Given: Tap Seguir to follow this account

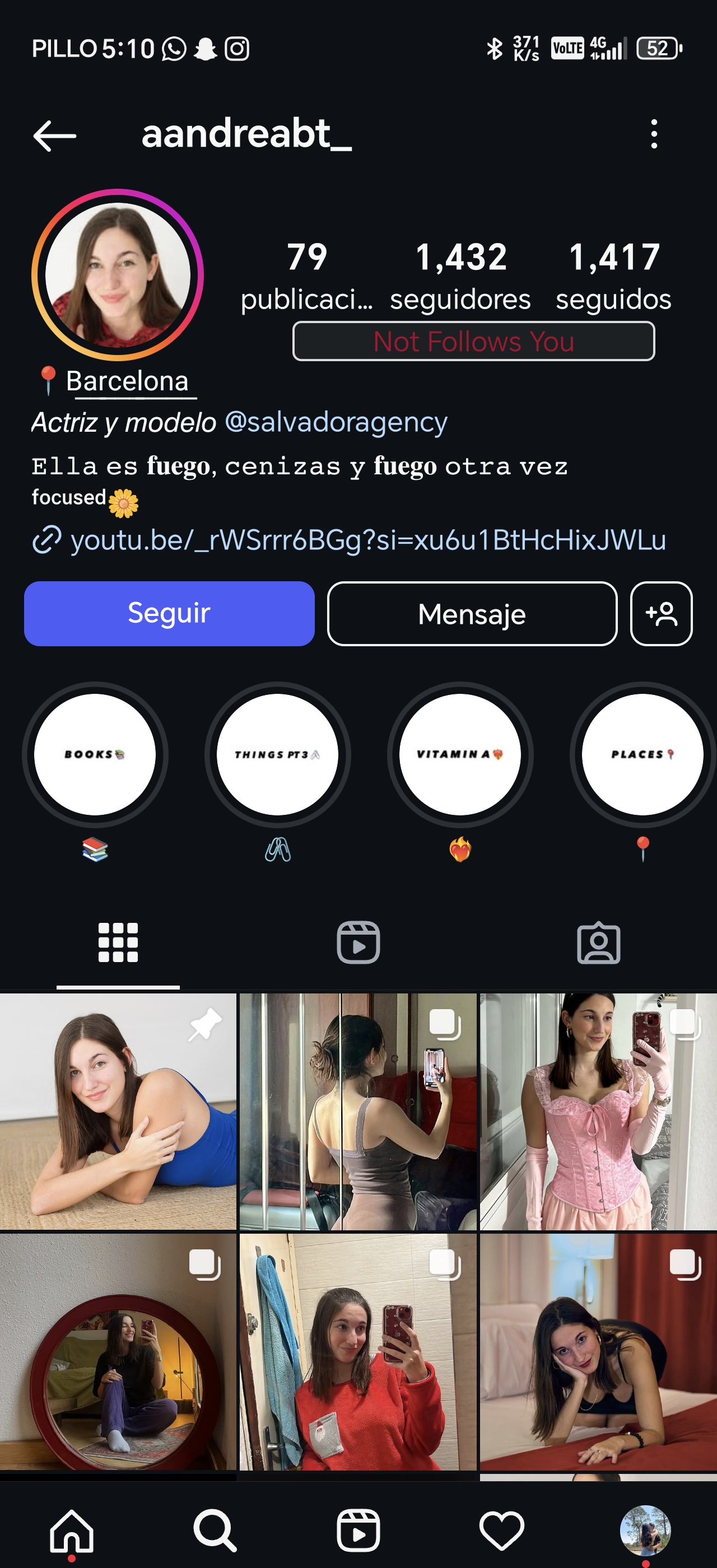Looking at the screenshot, I should [169, 614].
